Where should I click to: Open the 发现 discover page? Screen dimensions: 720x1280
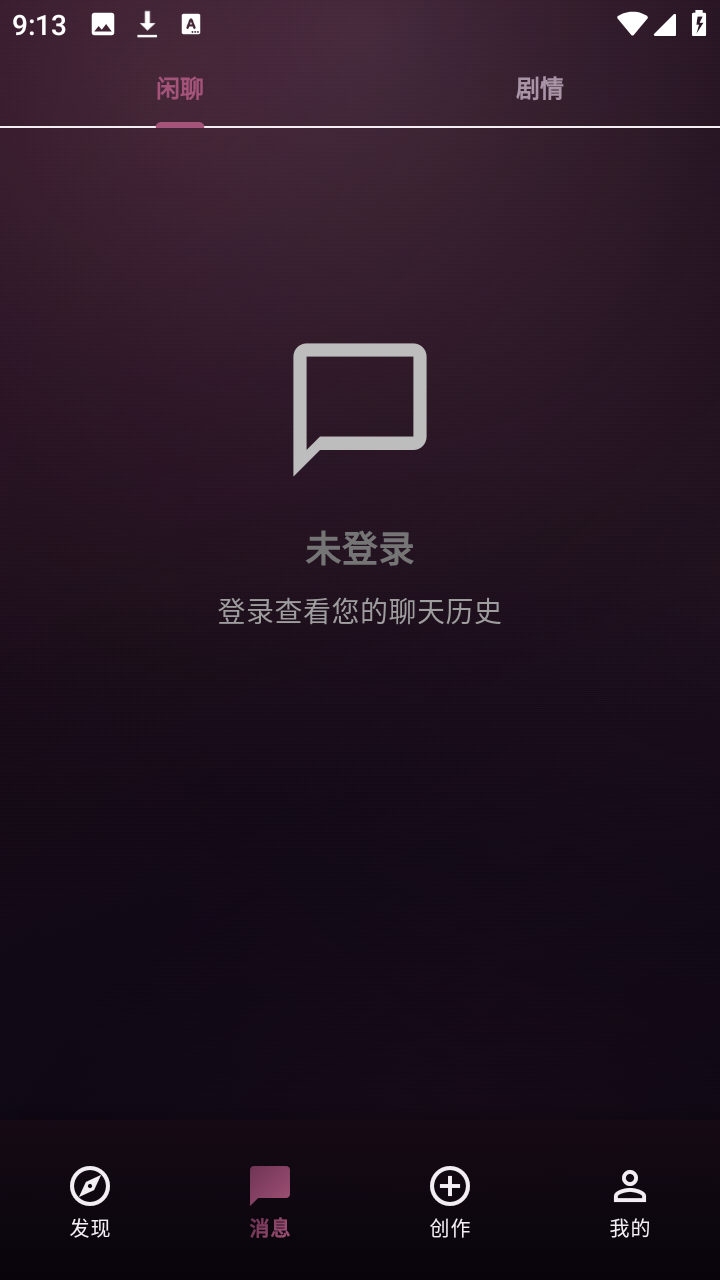[90, 1203]
